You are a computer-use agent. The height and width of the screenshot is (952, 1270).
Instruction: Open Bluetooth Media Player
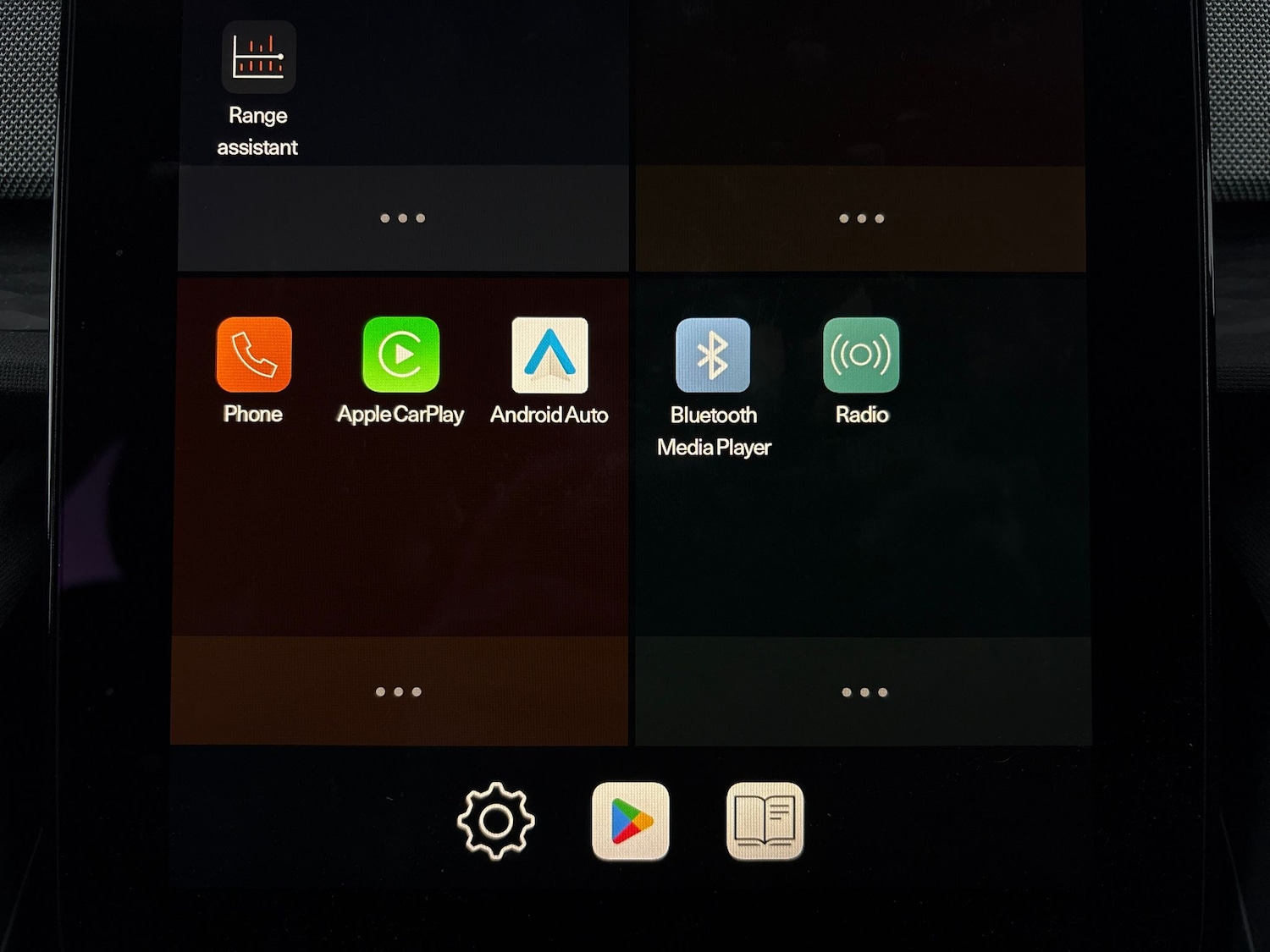click(713, 355)
